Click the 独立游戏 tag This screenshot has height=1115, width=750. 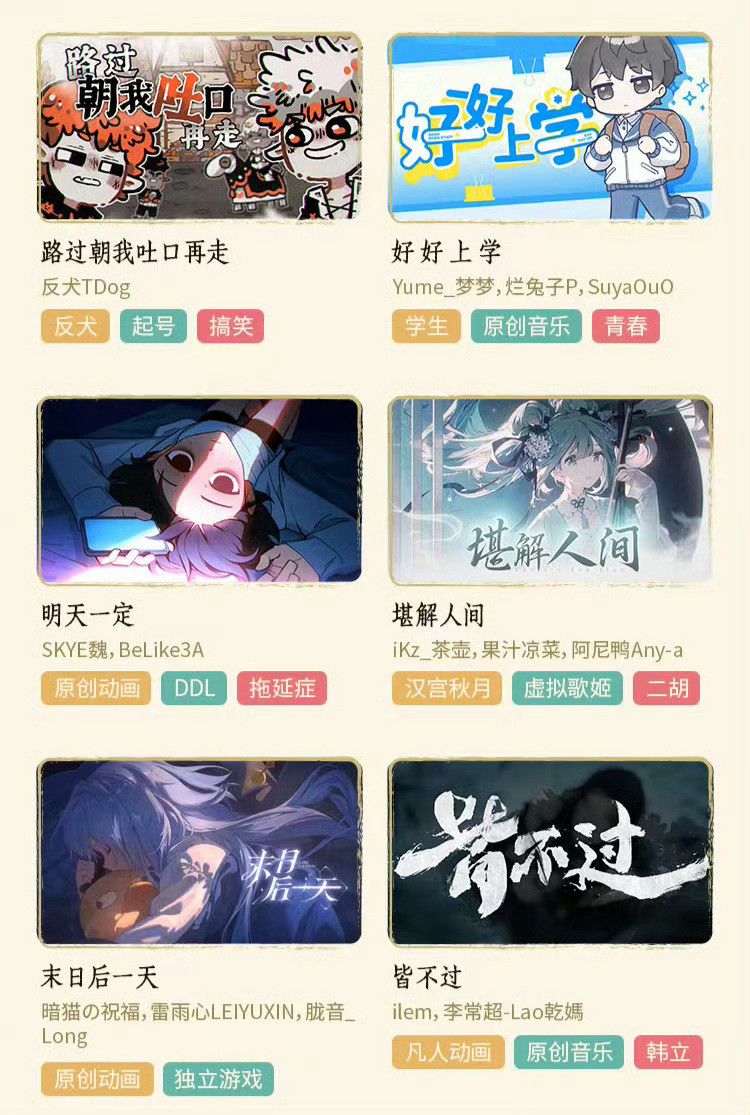point(217,1080)
